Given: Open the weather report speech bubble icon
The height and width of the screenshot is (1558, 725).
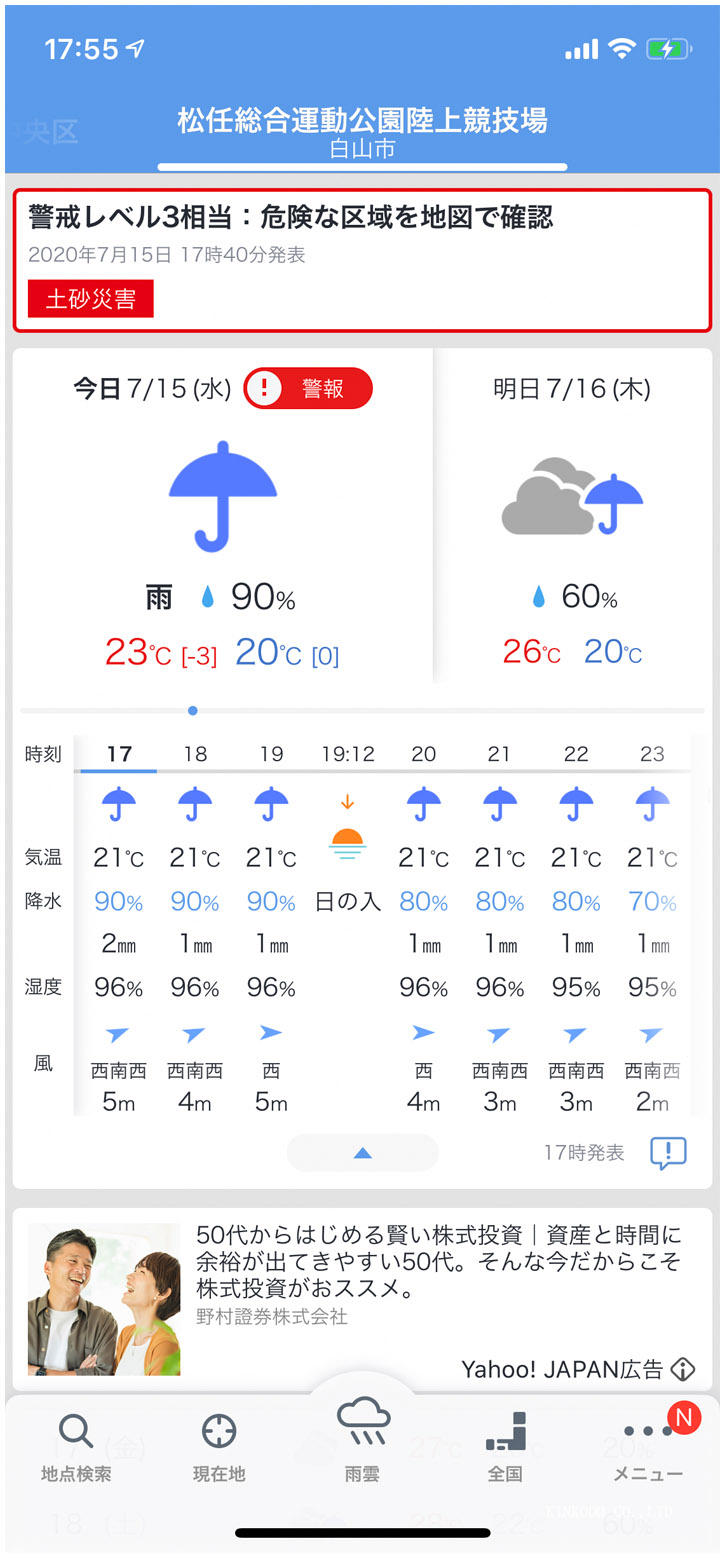Looking at the screenshot, I should coord(667,1153).
